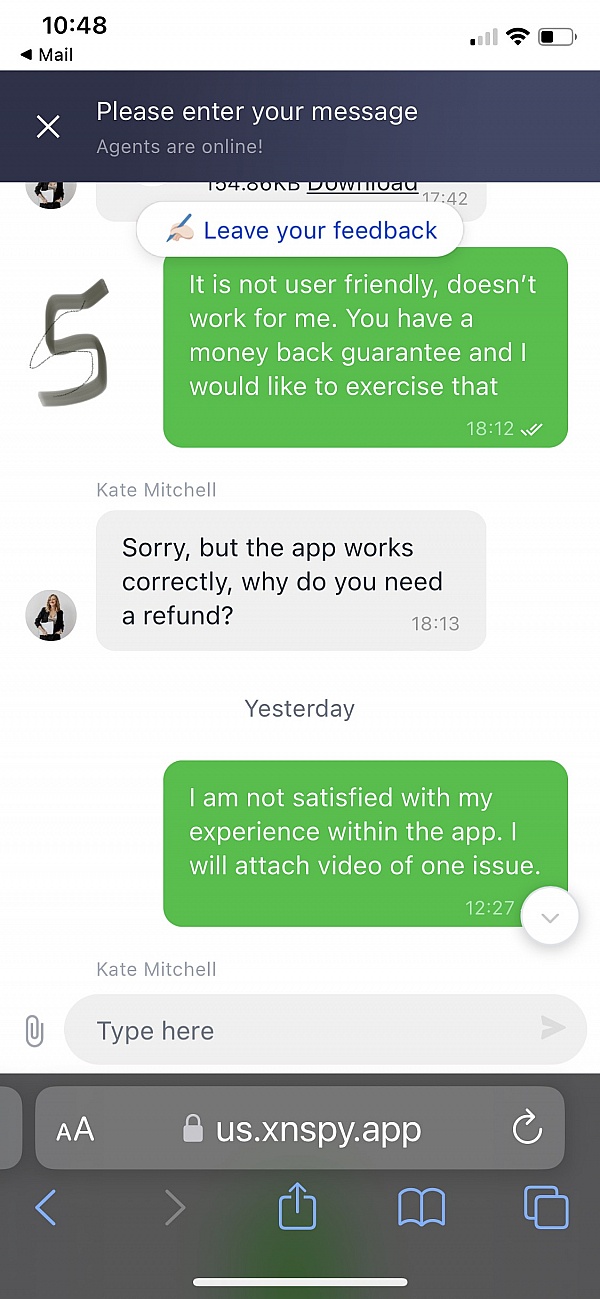Reload the us.xnspy.app page
The width and height of the screenshot is (600, 1299).
coord(527,1130)
